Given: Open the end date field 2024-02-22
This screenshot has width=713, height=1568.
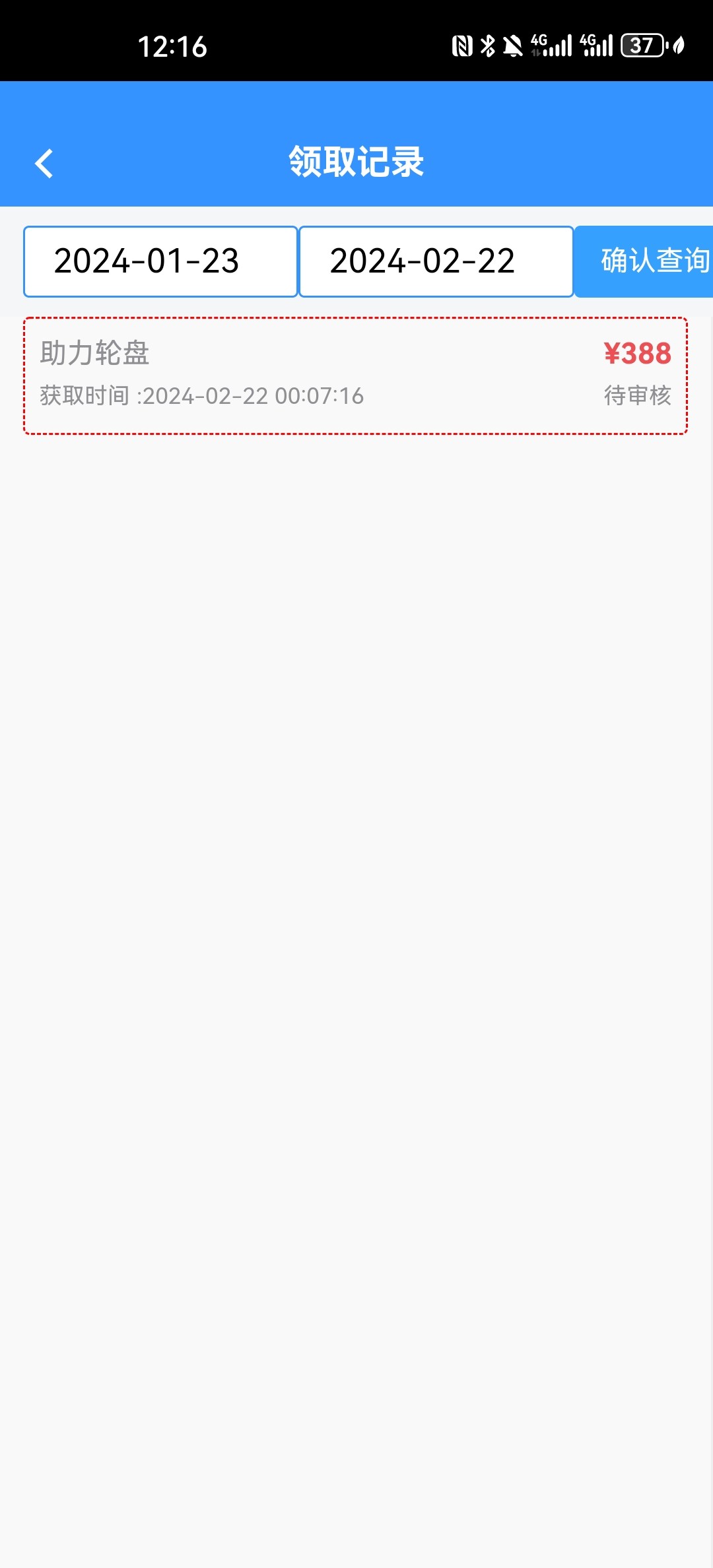Looking at the screenshot, I should click(436, 261).
